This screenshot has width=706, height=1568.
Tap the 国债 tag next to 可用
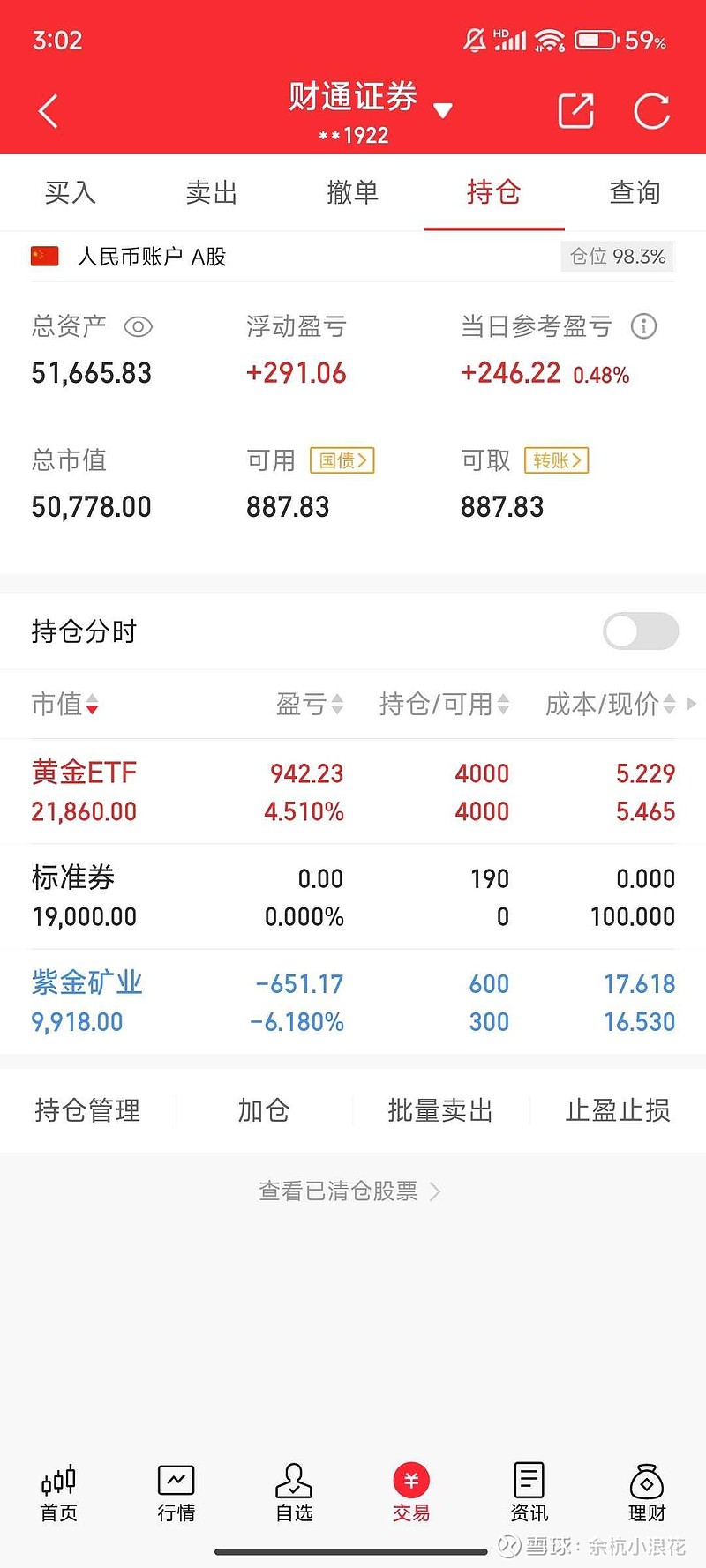(x=342, y=460)
